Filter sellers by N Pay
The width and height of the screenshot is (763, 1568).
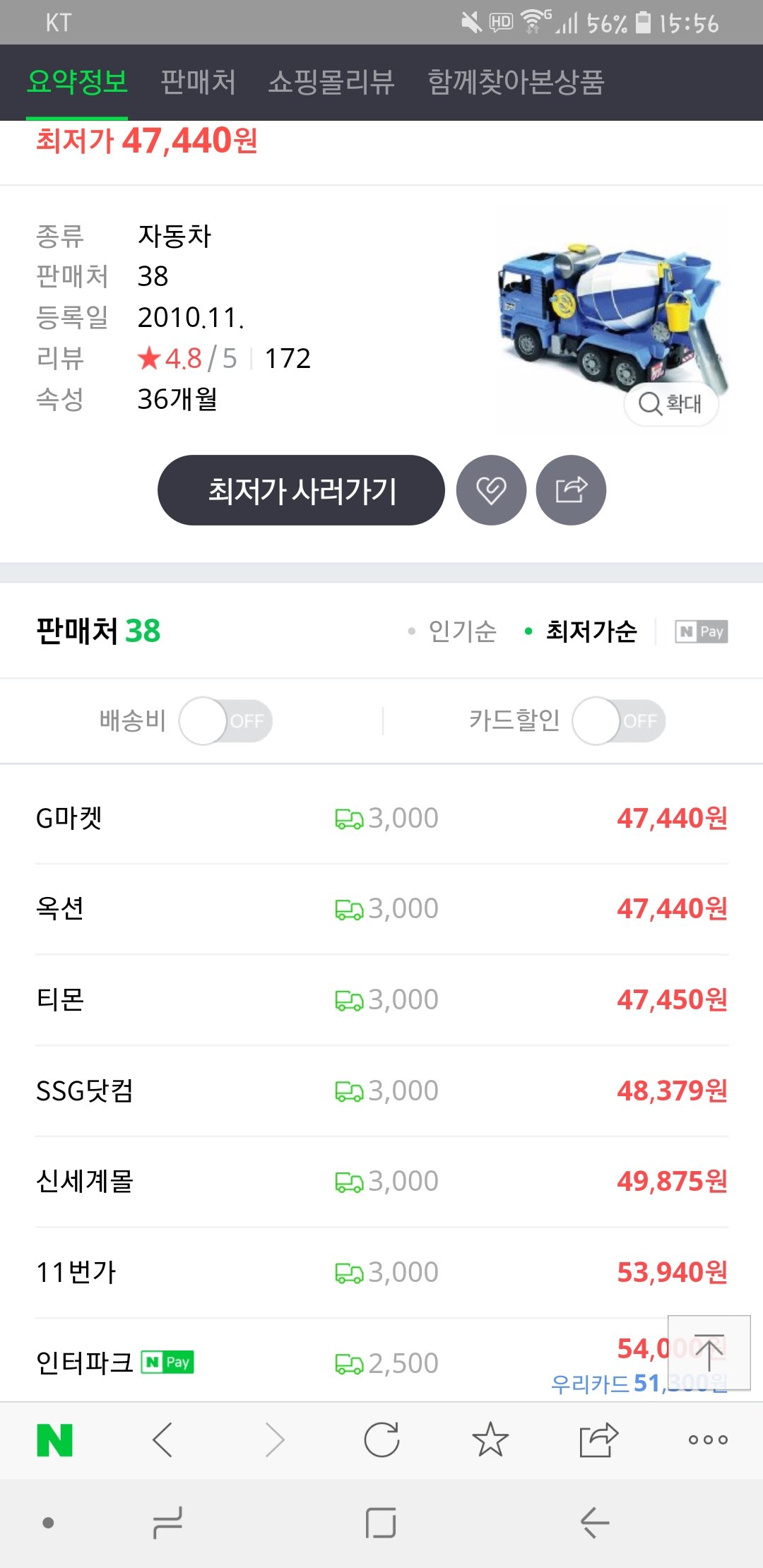[702, 631]
